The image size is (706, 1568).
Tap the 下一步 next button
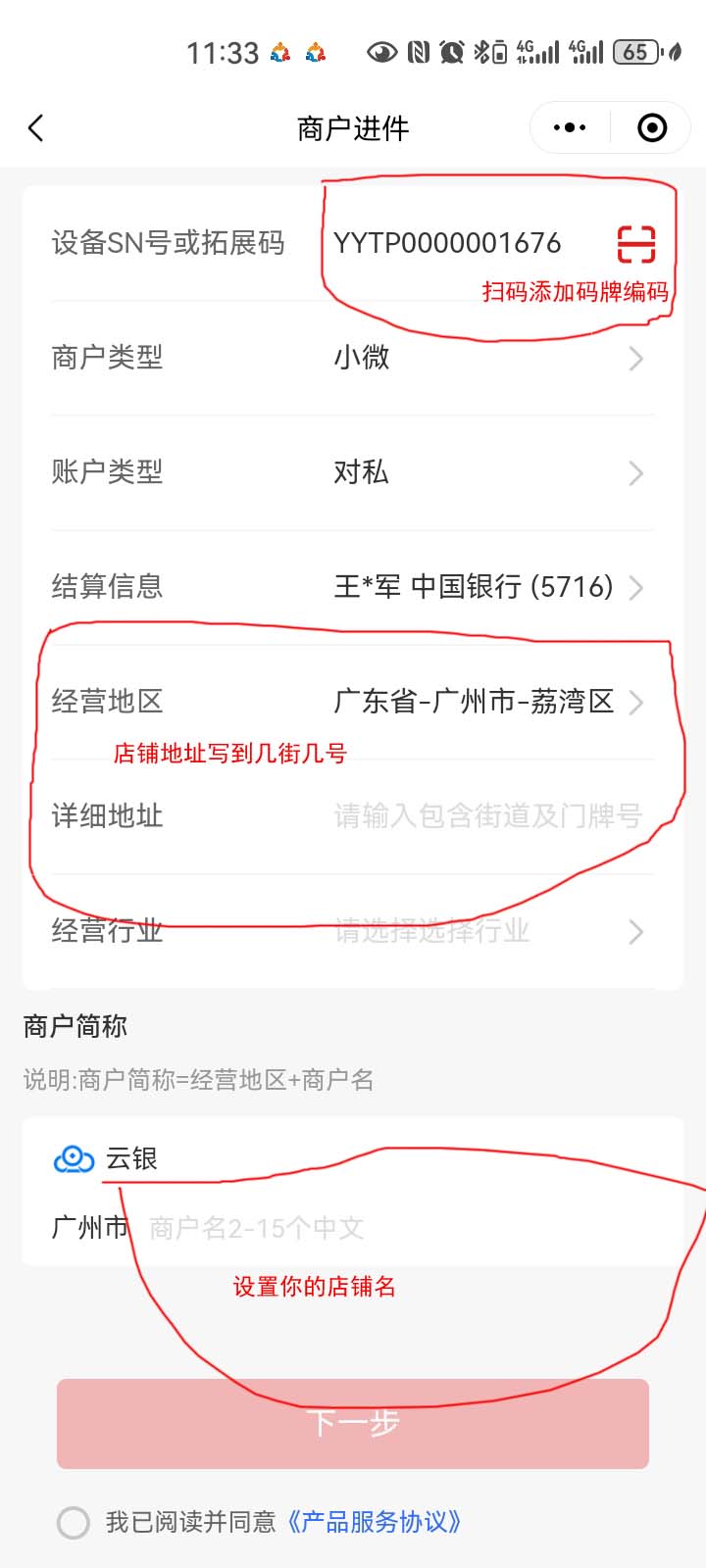pos(353,1423)
